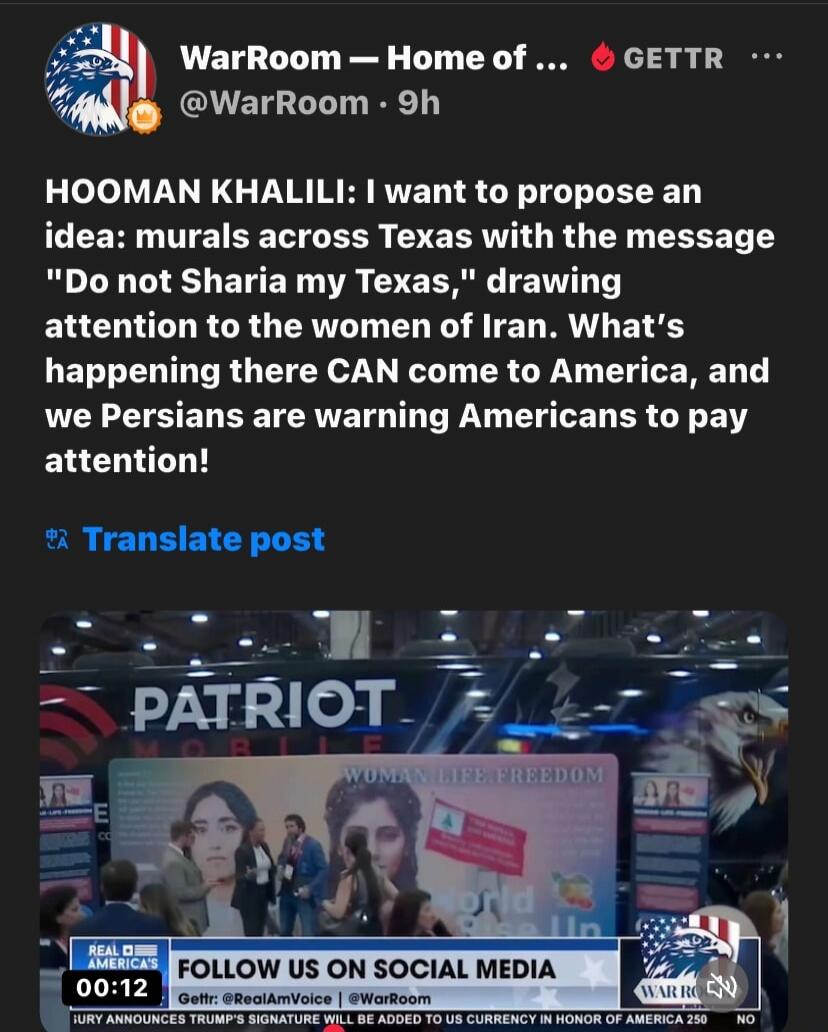Open the three-dot post options menu

coord(766,55)
